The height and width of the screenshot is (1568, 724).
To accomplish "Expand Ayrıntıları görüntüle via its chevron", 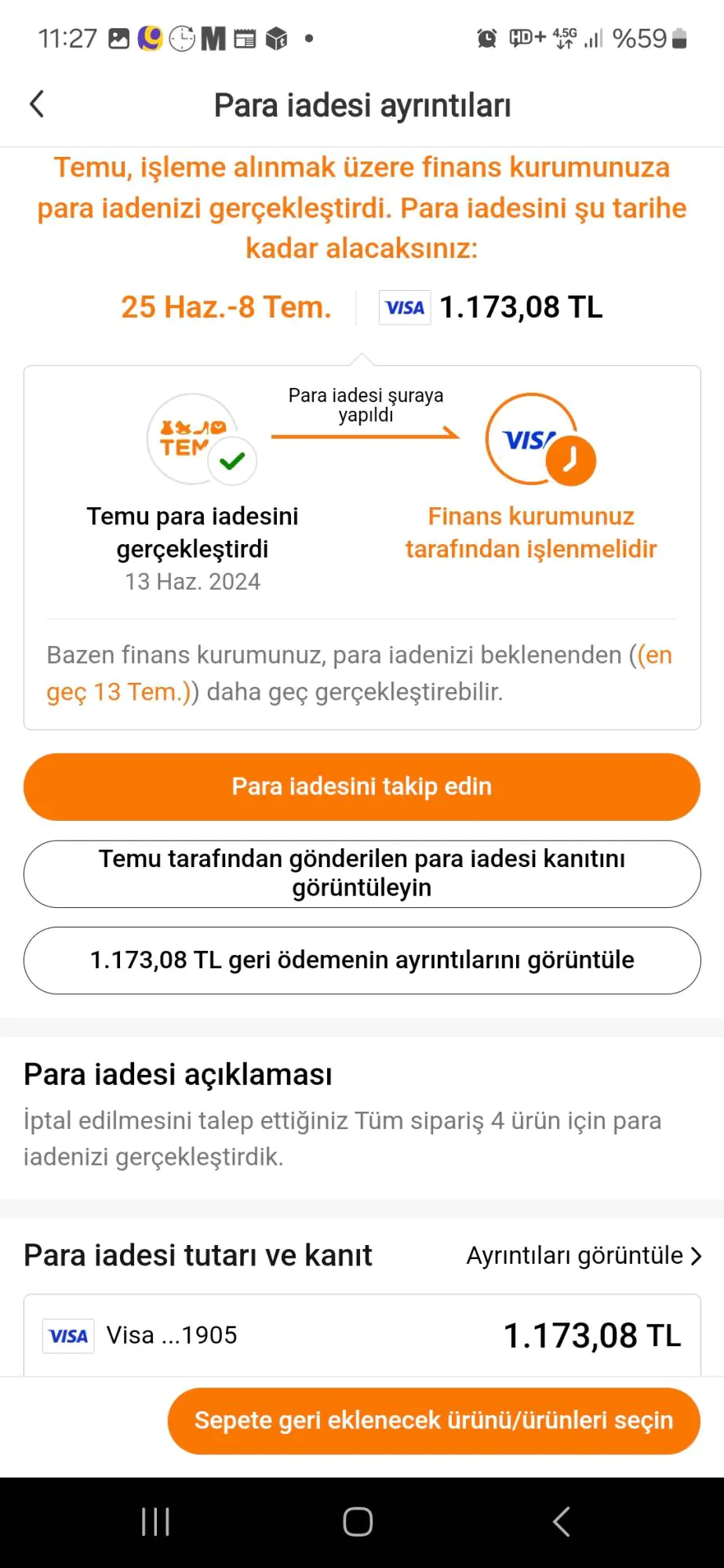I will [696, 1255].
